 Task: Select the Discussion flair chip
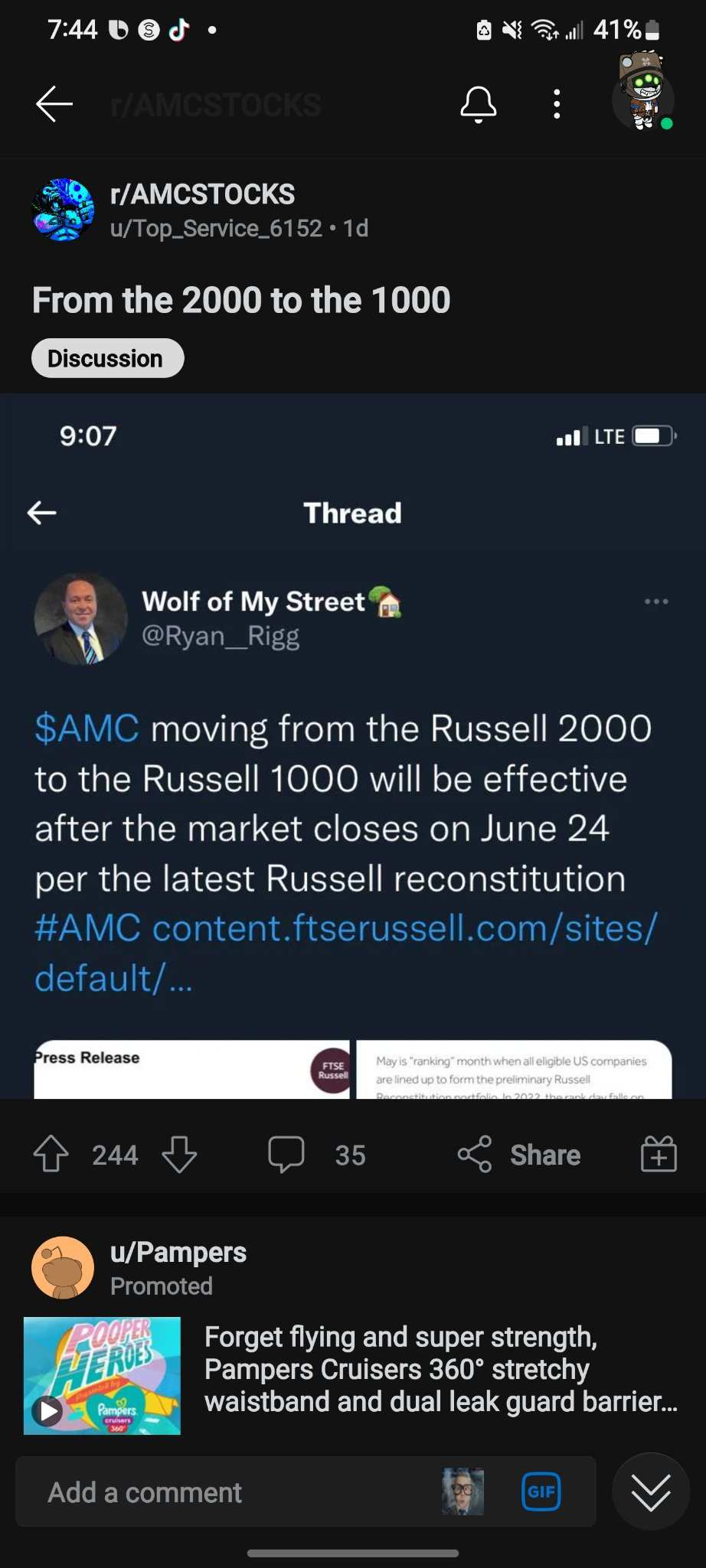[x=107, y=358]
